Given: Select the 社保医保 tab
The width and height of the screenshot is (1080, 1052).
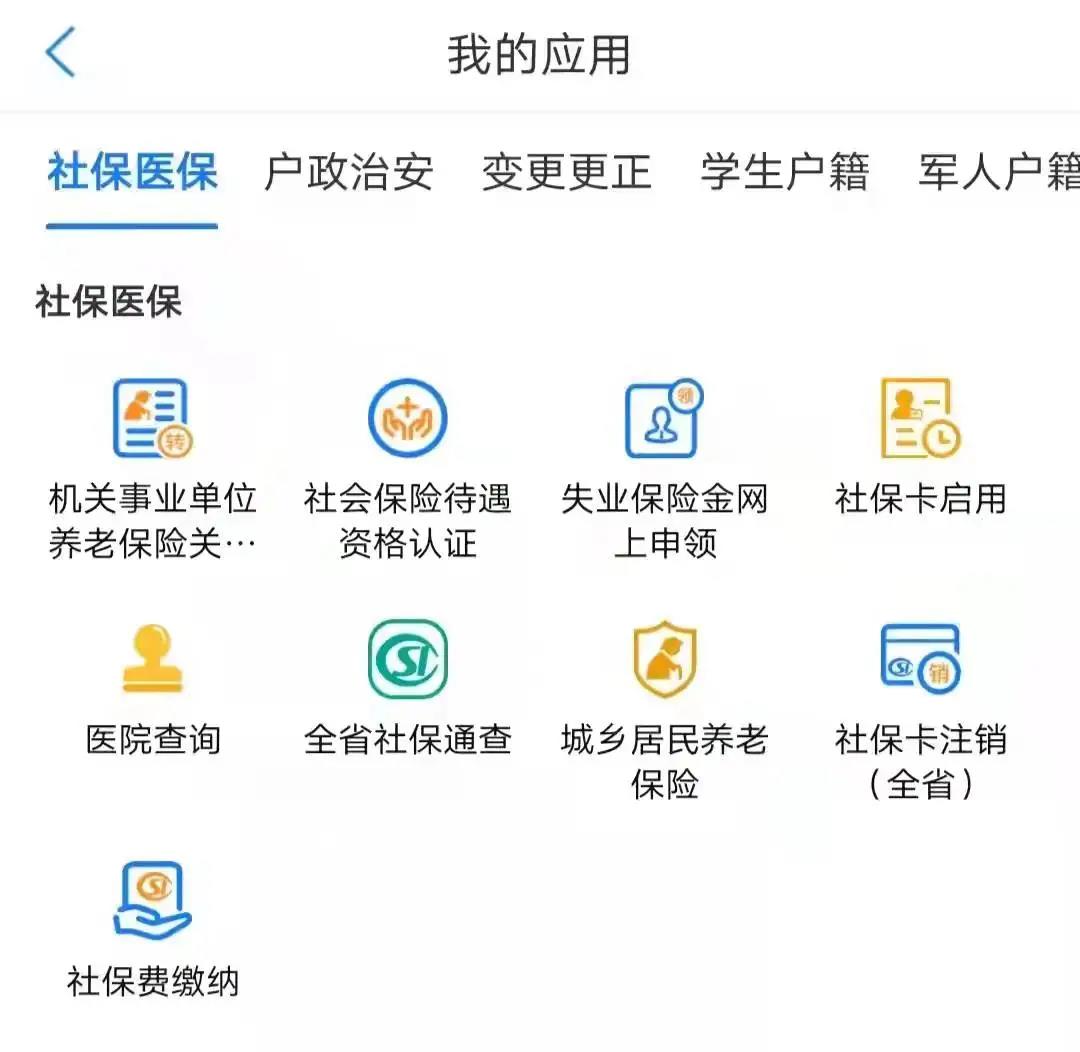Looking at the screenshot, I should click(132, 173).
